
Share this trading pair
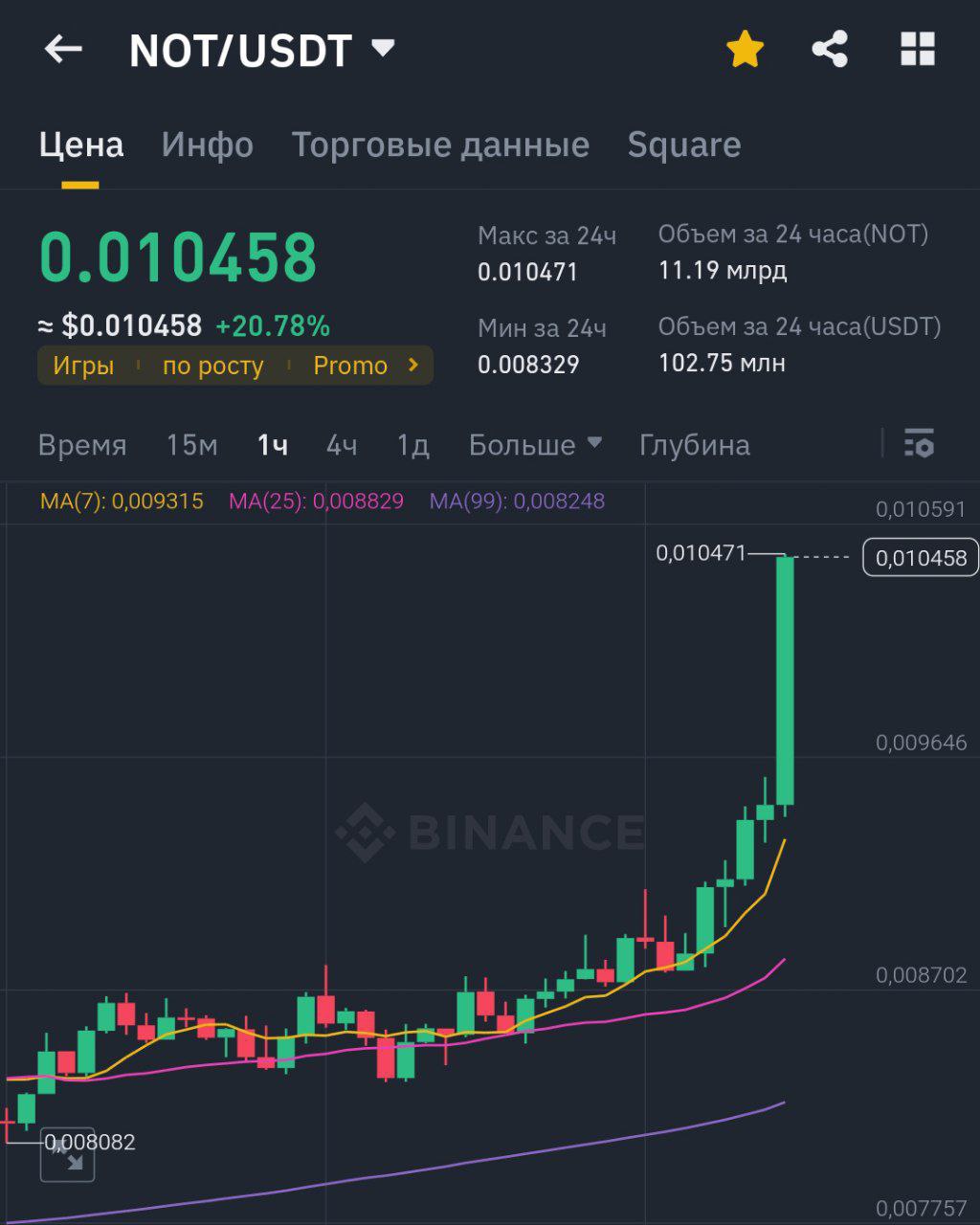[830, 50]
